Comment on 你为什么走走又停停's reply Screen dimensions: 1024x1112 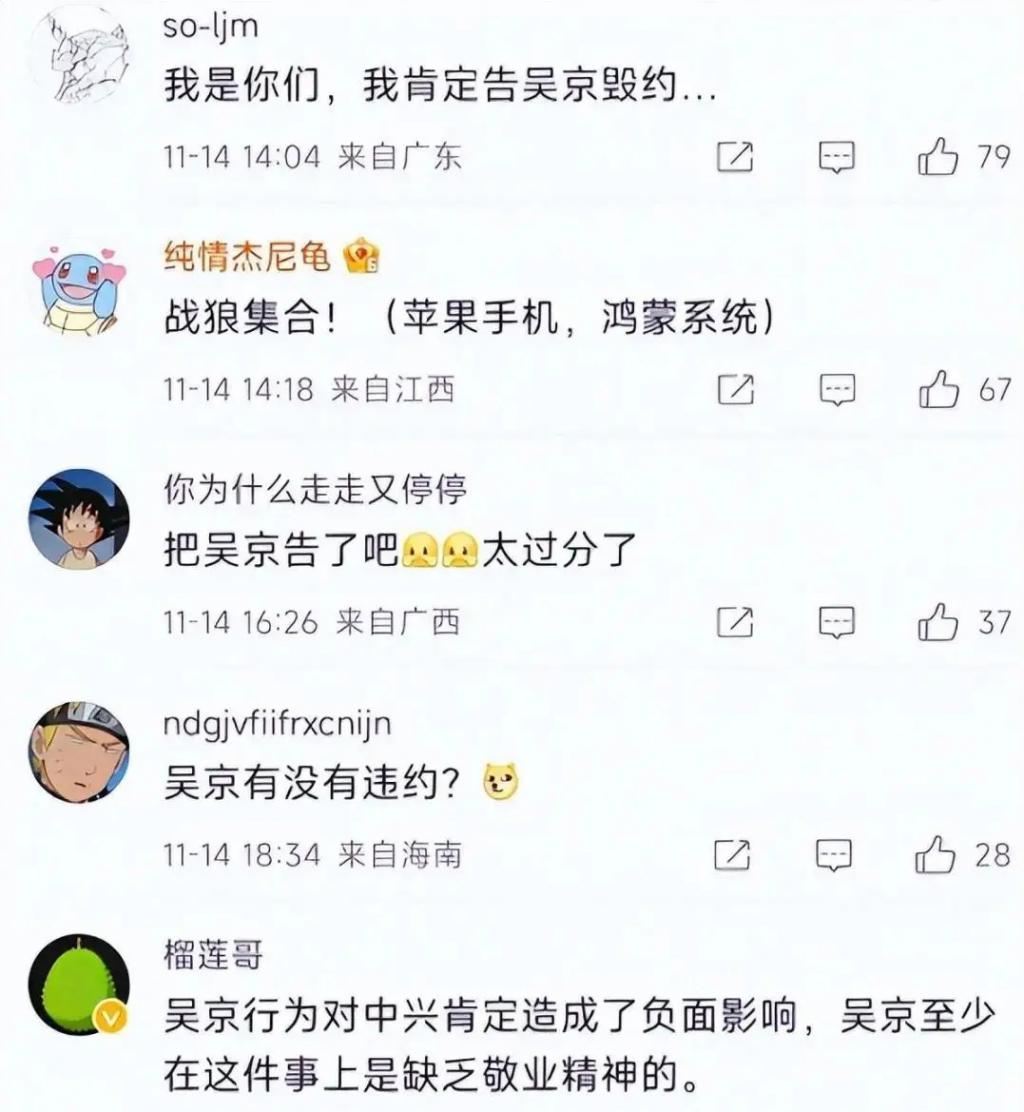click(x=836, y=623)
